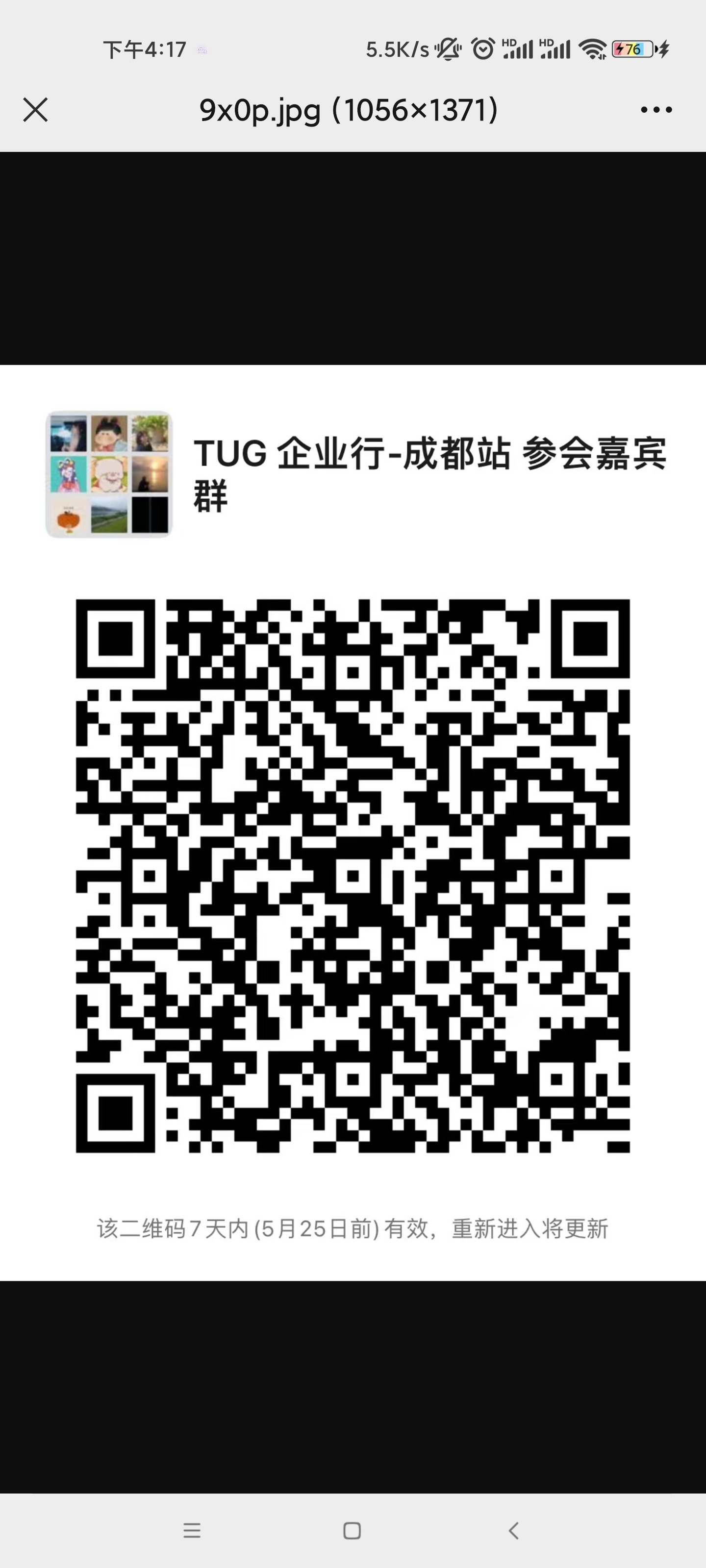The height and width of the screenshot is (1568, 706).
Task: Go back with the system back button
Action: 513,1530
